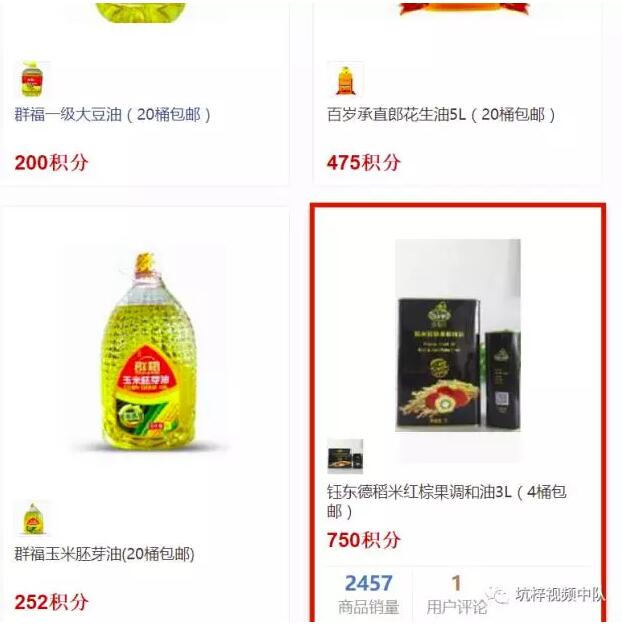
Task: Open 百岁承直郎花生油5L product card
Action: coord(441,115)
